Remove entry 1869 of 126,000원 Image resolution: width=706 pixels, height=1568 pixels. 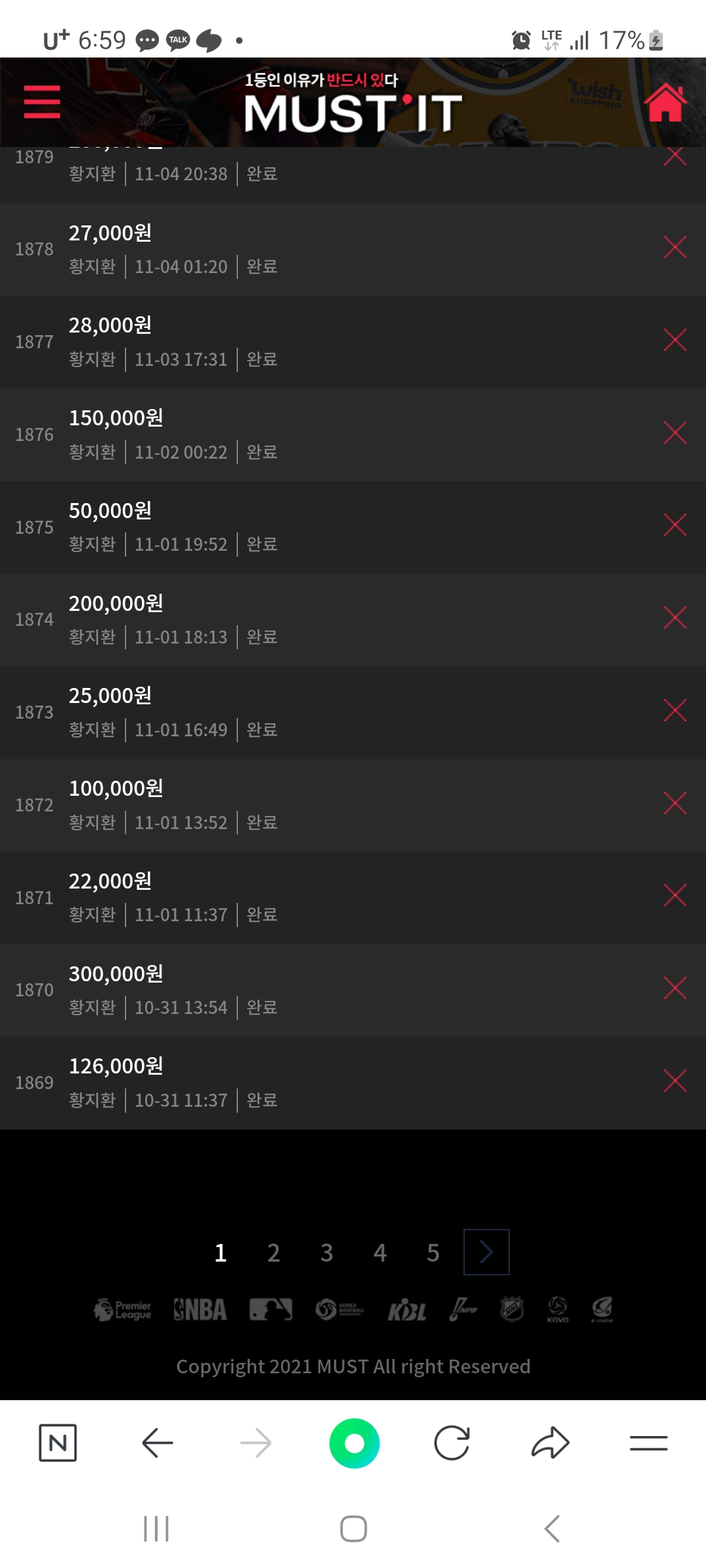click(675, 1081)
